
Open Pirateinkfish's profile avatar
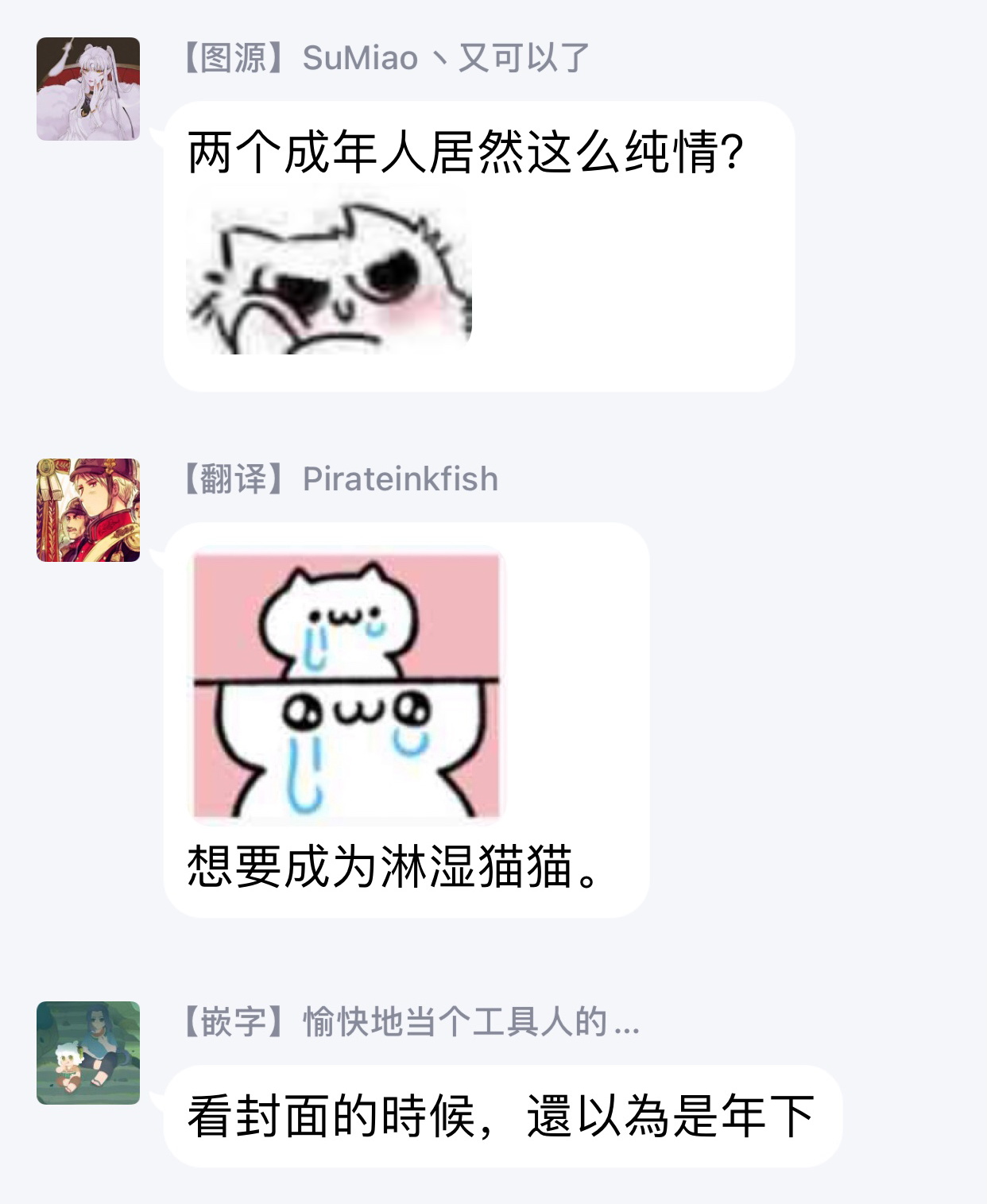pos(88,510)
